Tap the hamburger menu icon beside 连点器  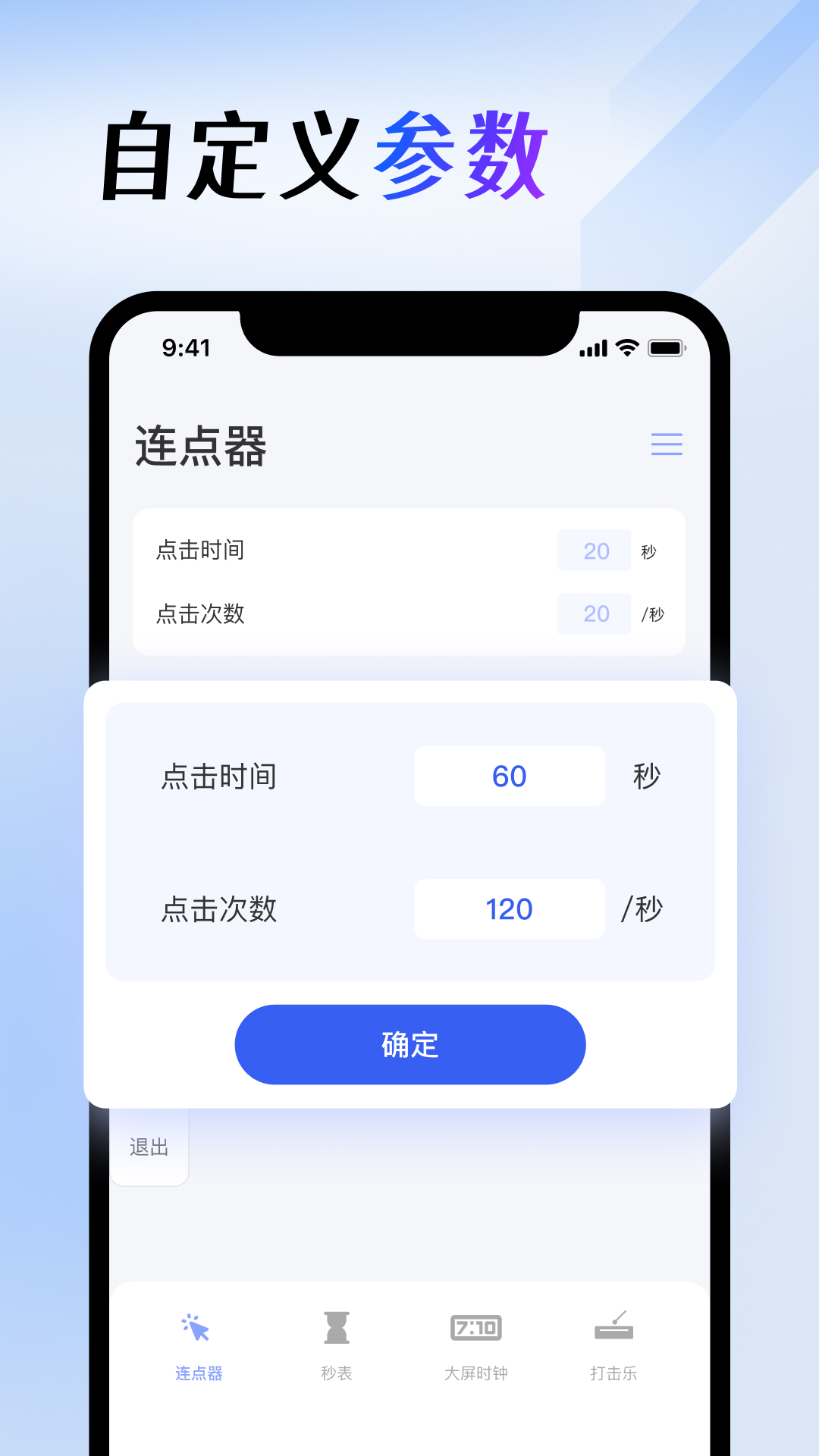(665, 444)
